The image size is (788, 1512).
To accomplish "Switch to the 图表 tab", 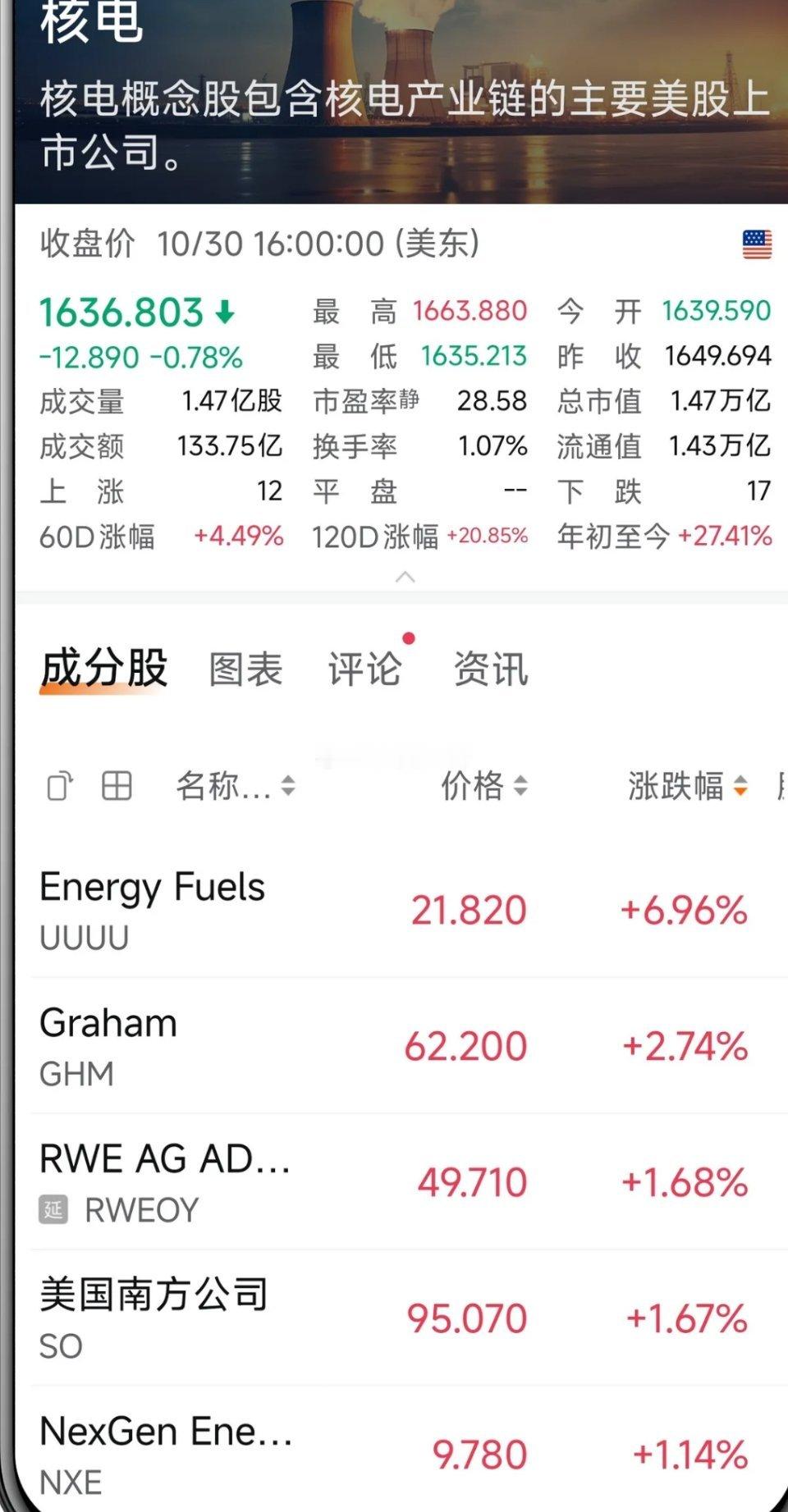I will click(x=245, y=669).
